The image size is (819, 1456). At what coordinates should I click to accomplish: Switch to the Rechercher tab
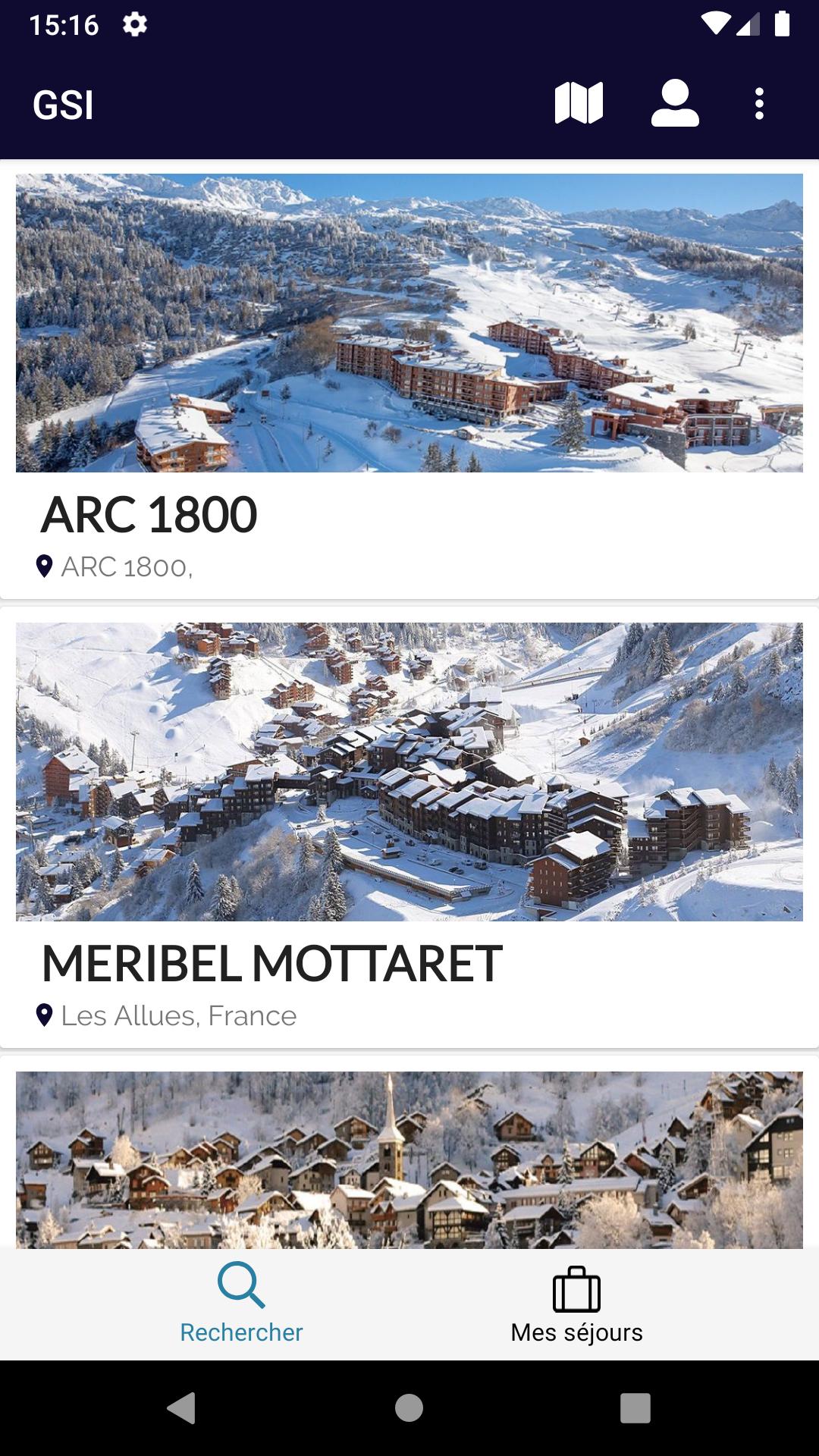241,1304
